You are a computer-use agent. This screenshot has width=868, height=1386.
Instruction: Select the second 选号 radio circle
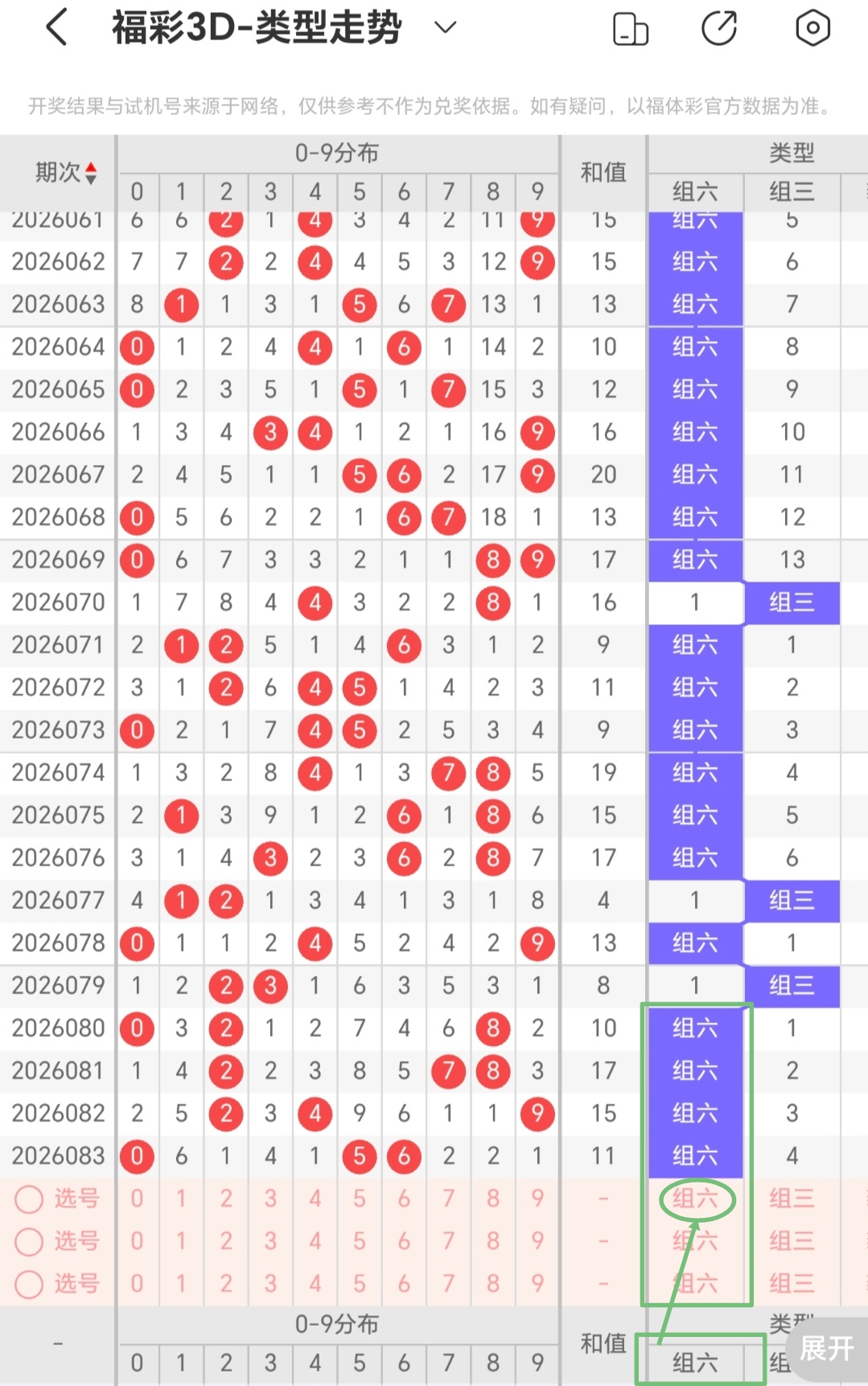pyautogui.click(x=29, y=1242)
